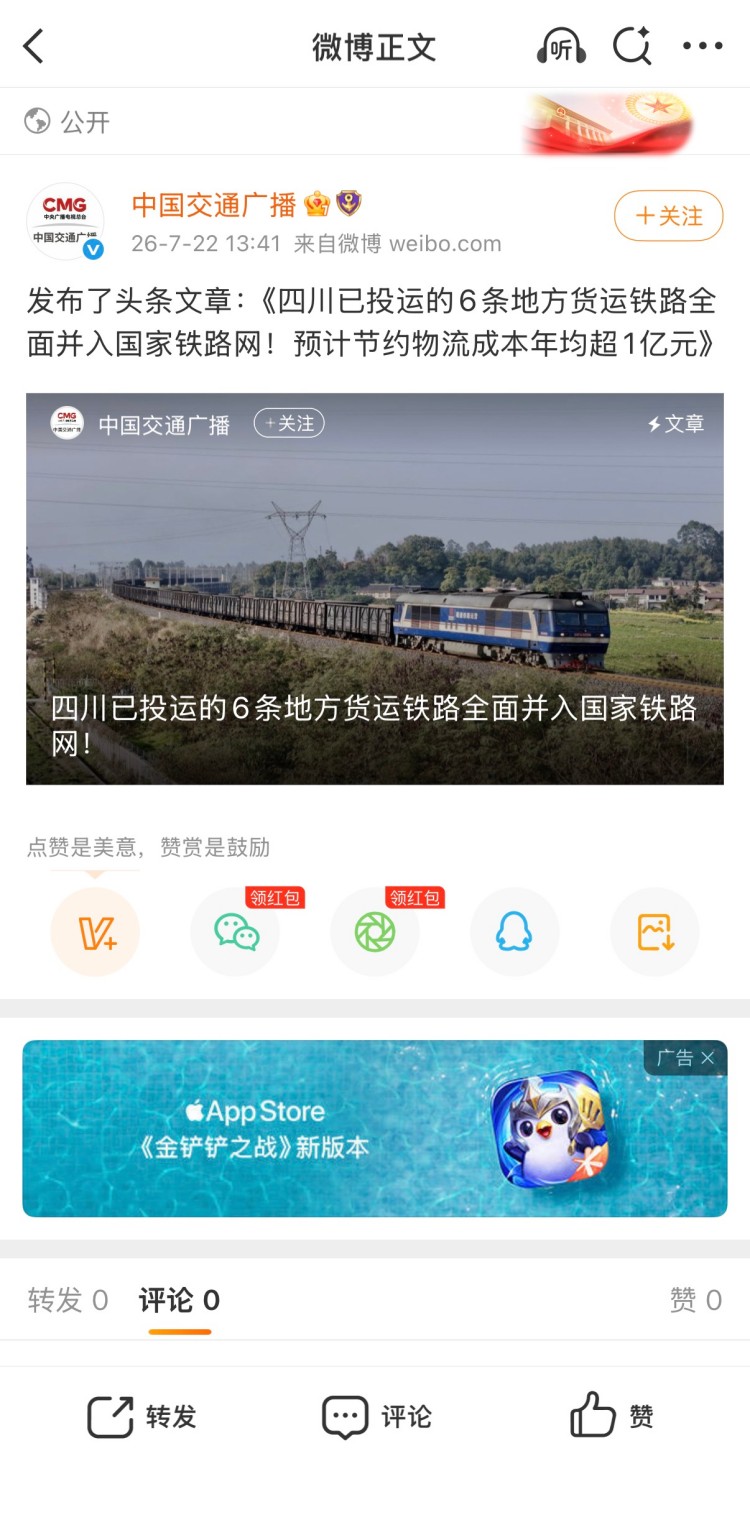Follow 中国交通广播 with the orange 关注 button

coord(668,216)
